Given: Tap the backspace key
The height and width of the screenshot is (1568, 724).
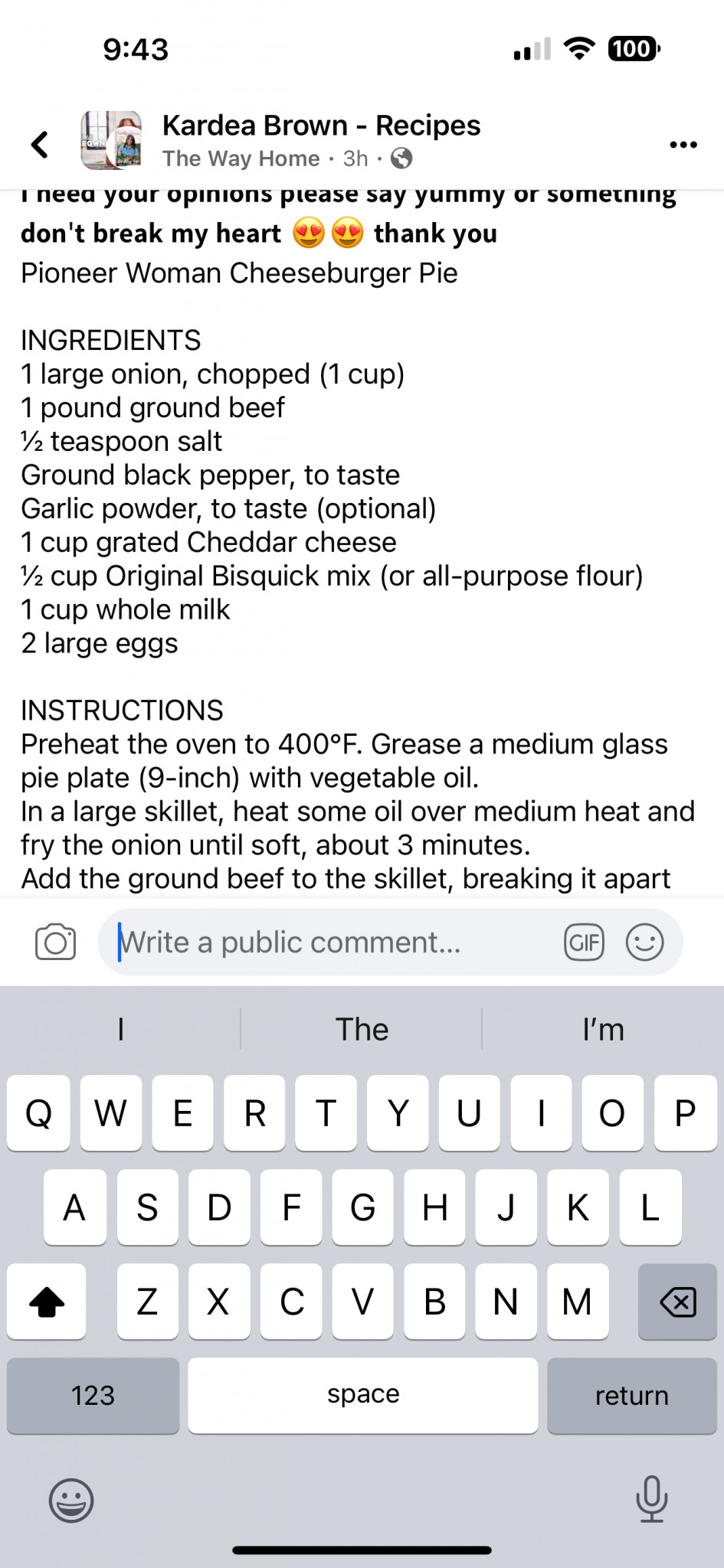Looking at the screenshot, I should [677, 1301].
